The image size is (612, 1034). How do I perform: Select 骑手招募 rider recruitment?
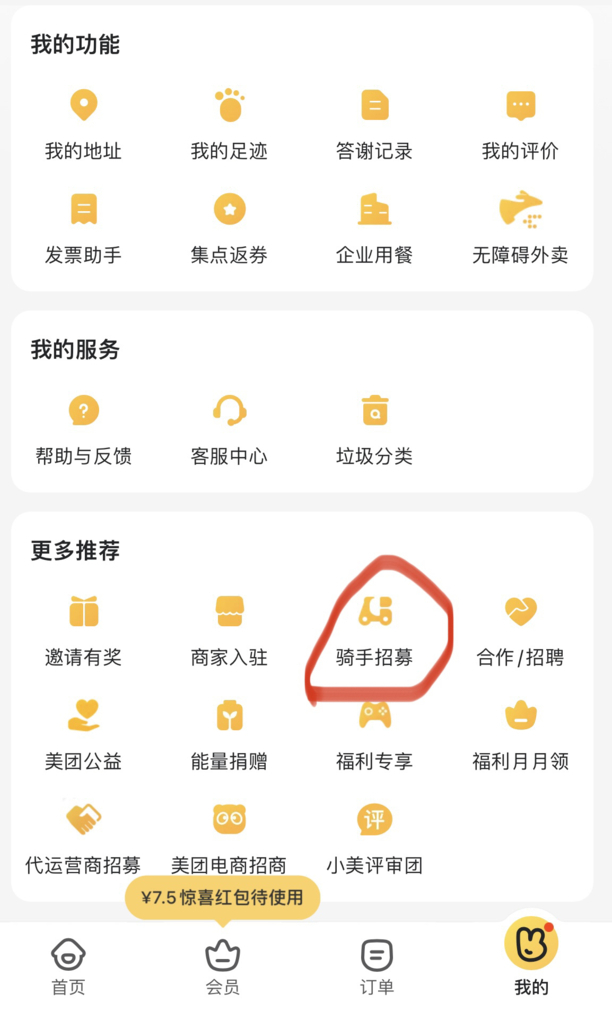point(374,630)
